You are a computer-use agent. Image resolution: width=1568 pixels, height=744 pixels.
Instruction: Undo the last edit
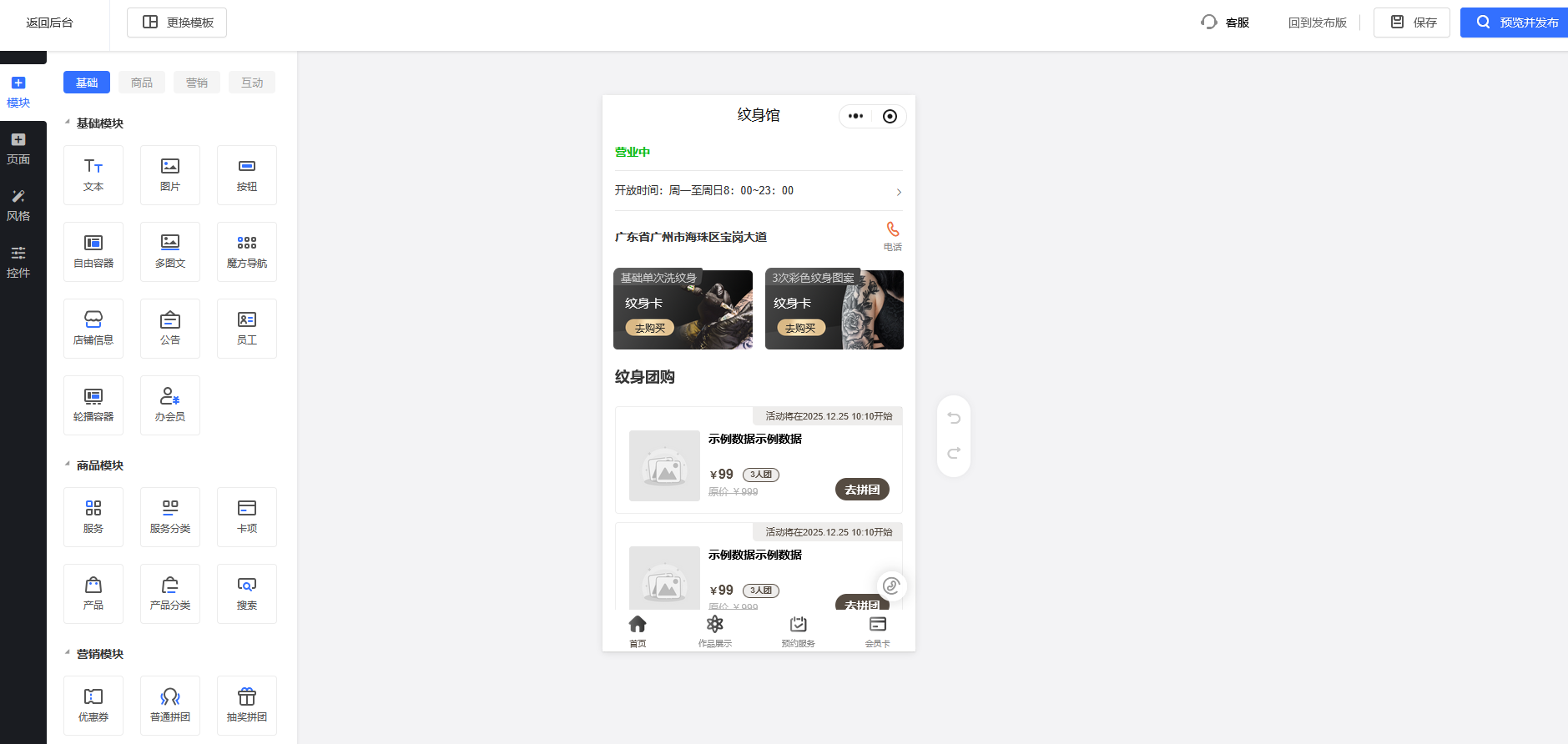[x=954, y=418]
